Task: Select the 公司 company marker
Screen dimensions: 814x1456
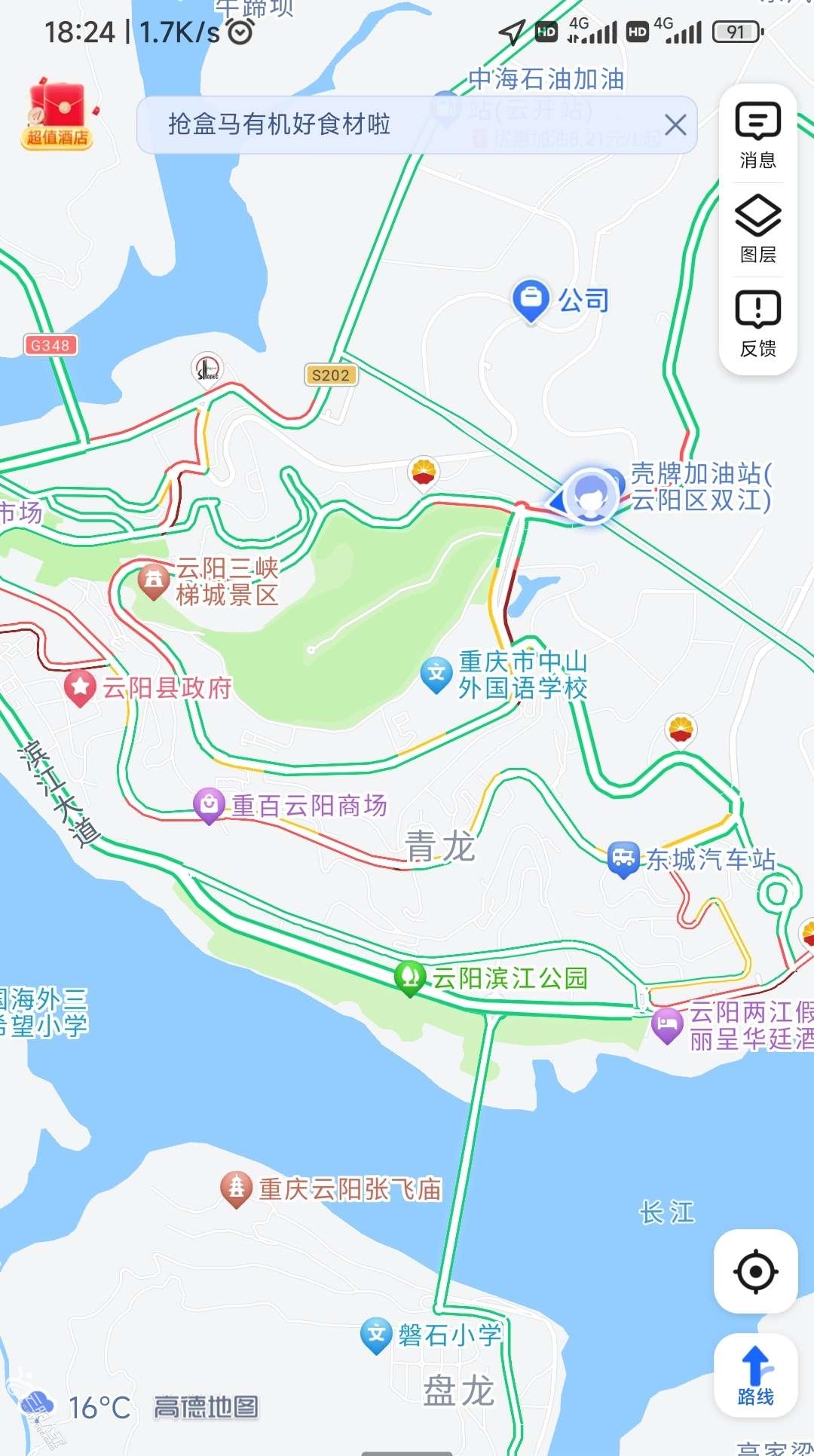Action: click(x=531, y=299)
